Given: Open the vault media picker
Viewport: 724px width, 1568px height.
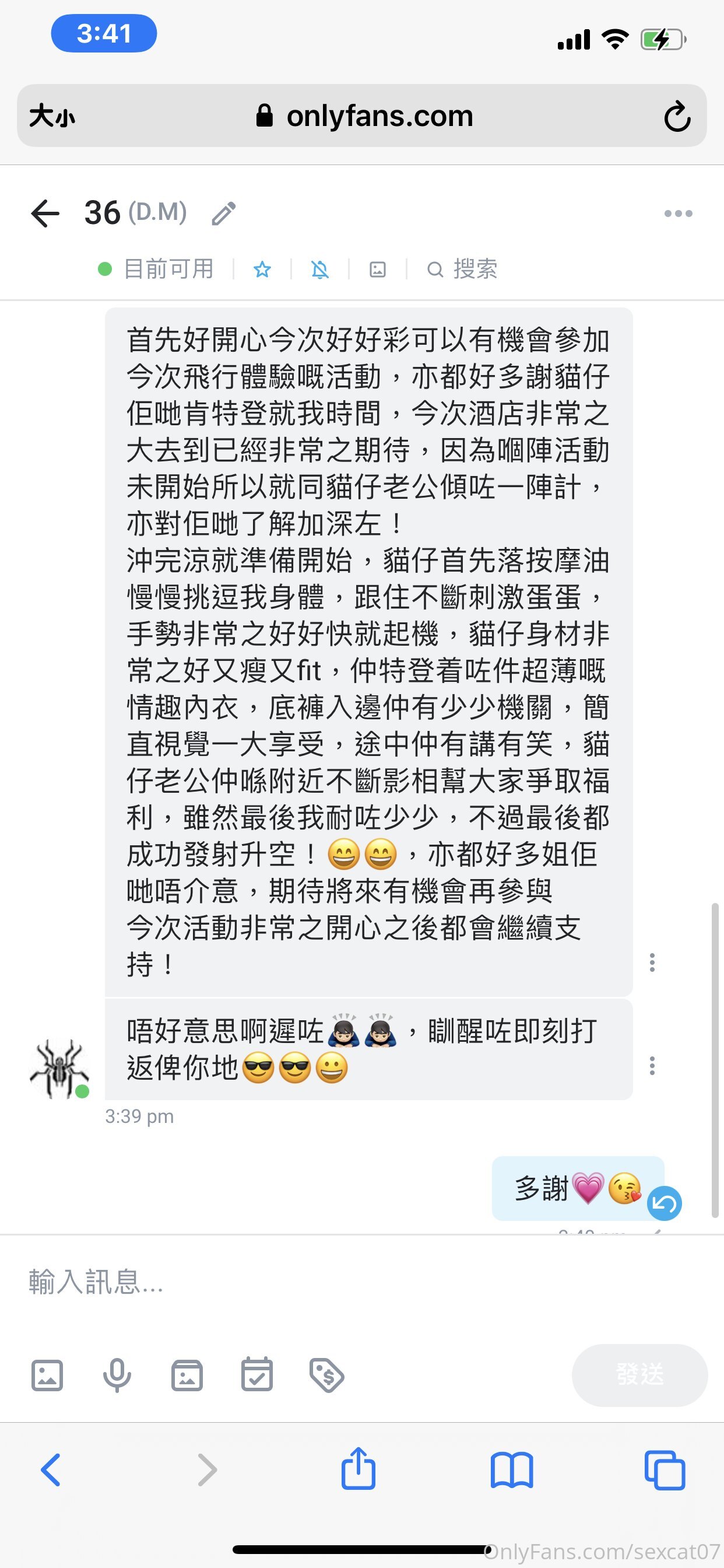Looking at the screenshot, I should coord(187,1375).
